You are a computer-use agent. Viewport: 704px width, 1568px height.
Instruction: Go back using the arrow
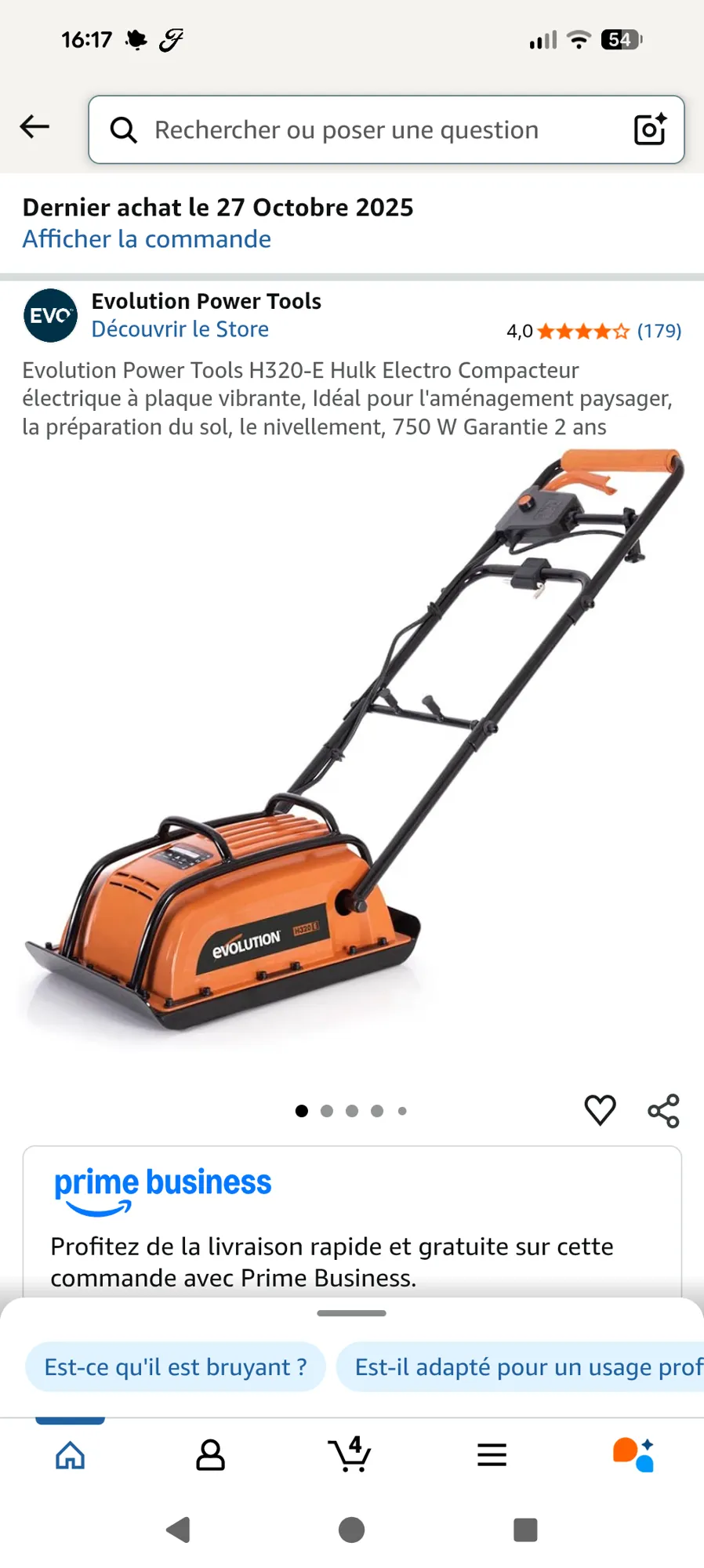click(34, 126)
